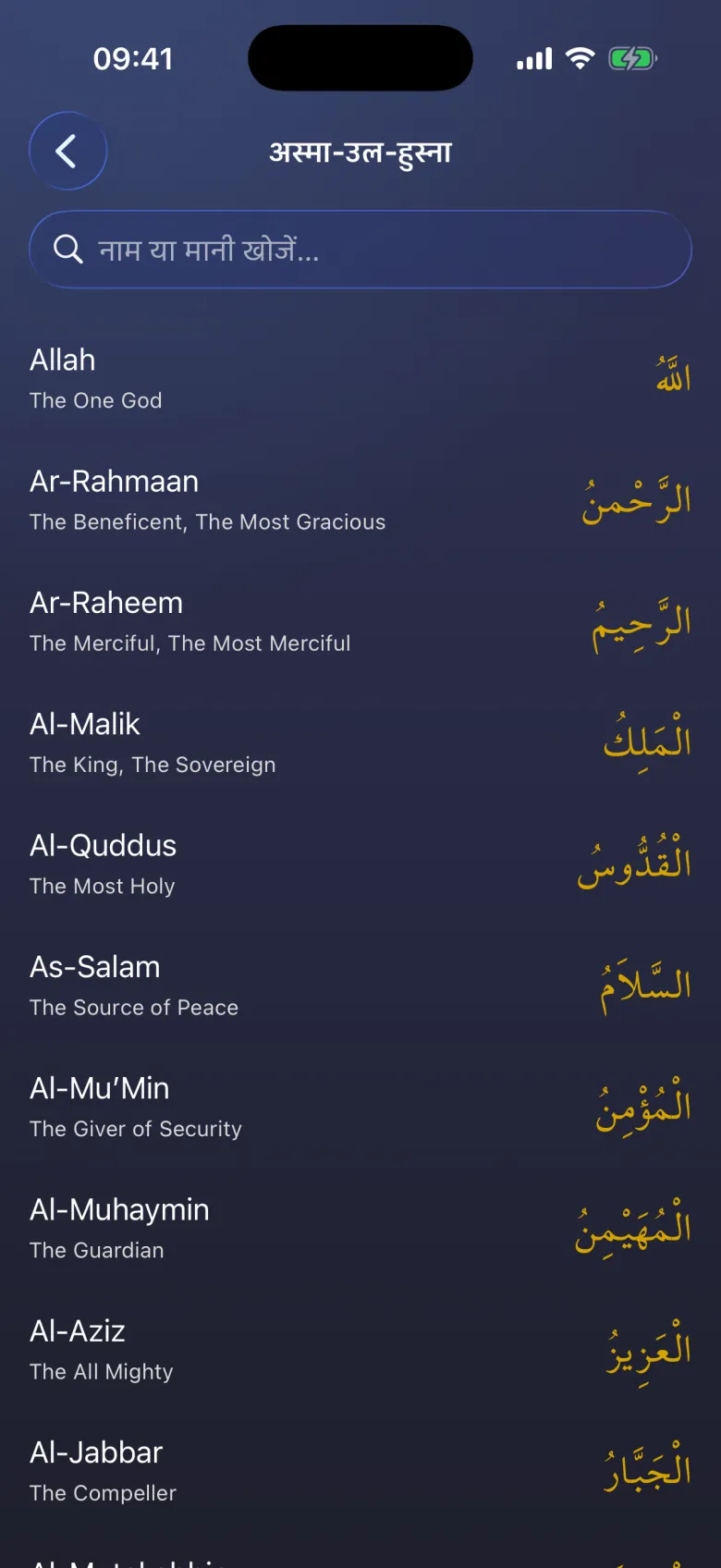Open Al-Aziz, The All Mighty
Viewport: 721px width, 1568px height.
(x=360, y=1350)
